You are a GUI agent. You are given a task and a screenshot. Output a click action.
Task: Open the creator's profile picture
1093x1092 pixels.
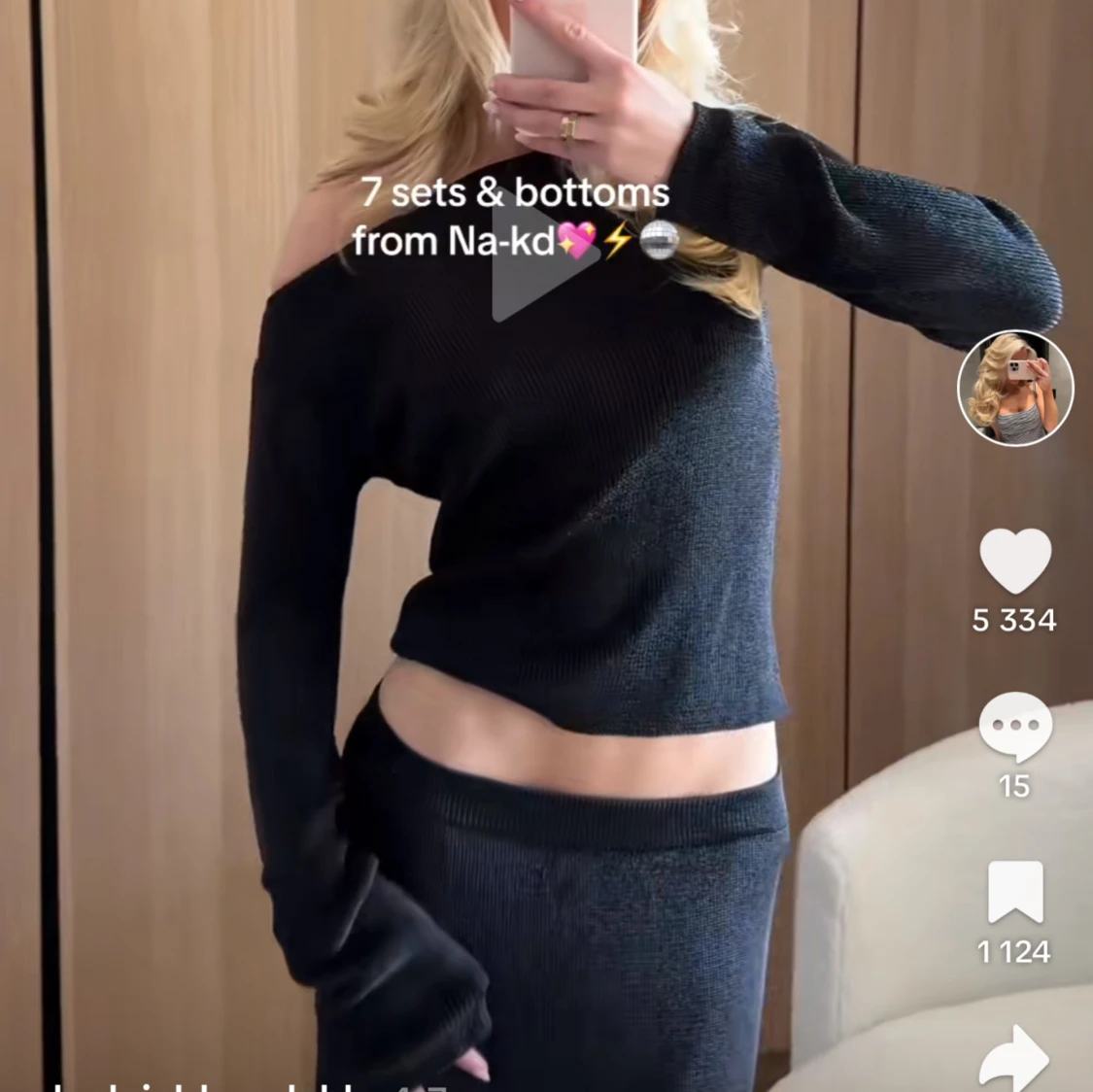[x=1015, y=388]
